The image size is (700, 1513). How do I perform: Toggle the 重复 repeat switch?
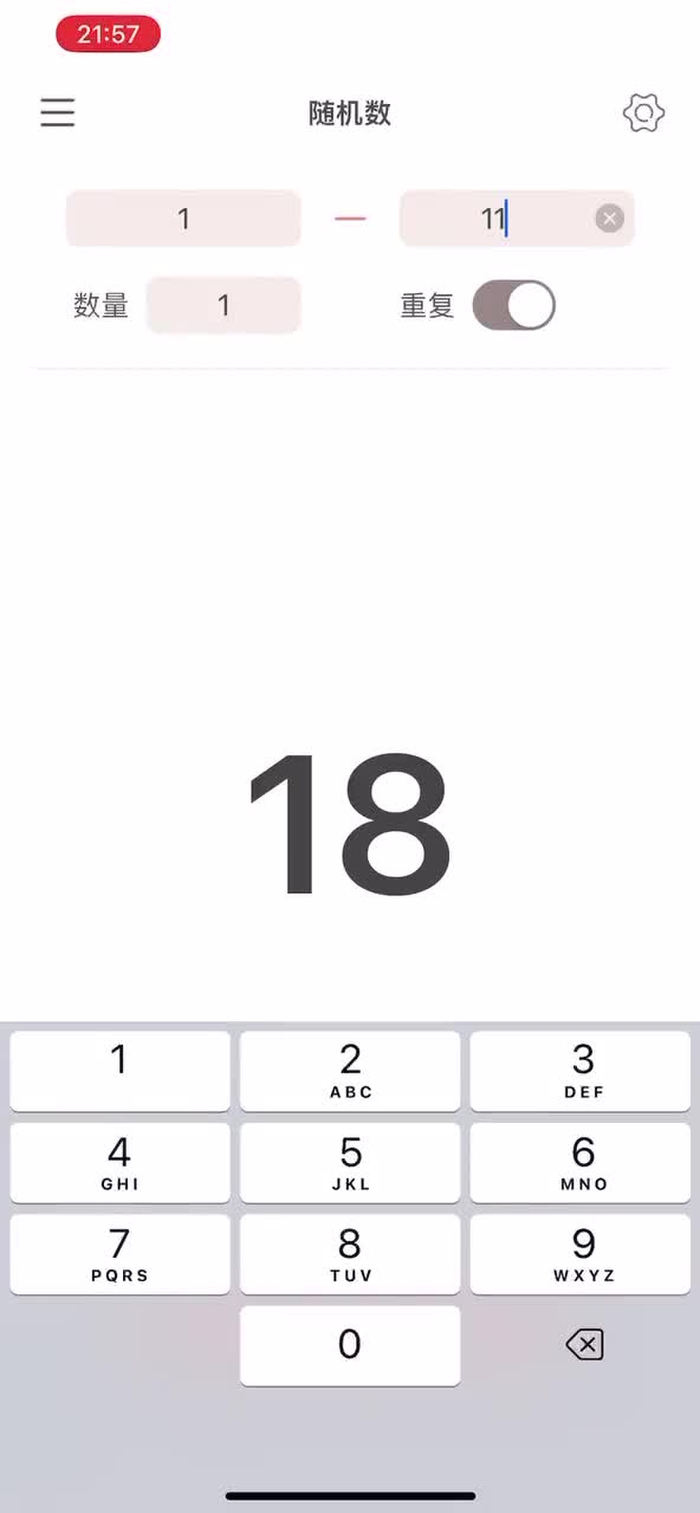(513, 305)
